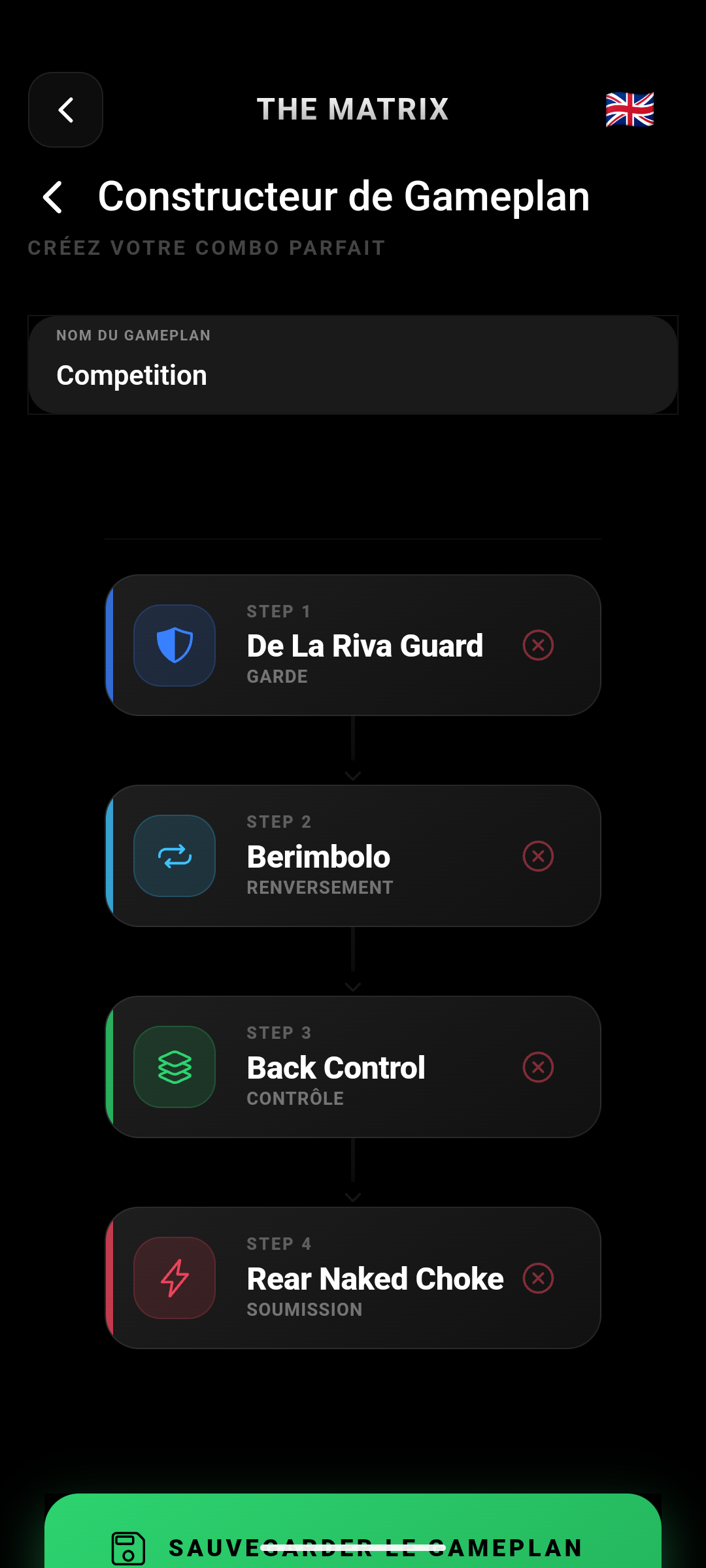Remove the Berimbolo step

[538, 856]
